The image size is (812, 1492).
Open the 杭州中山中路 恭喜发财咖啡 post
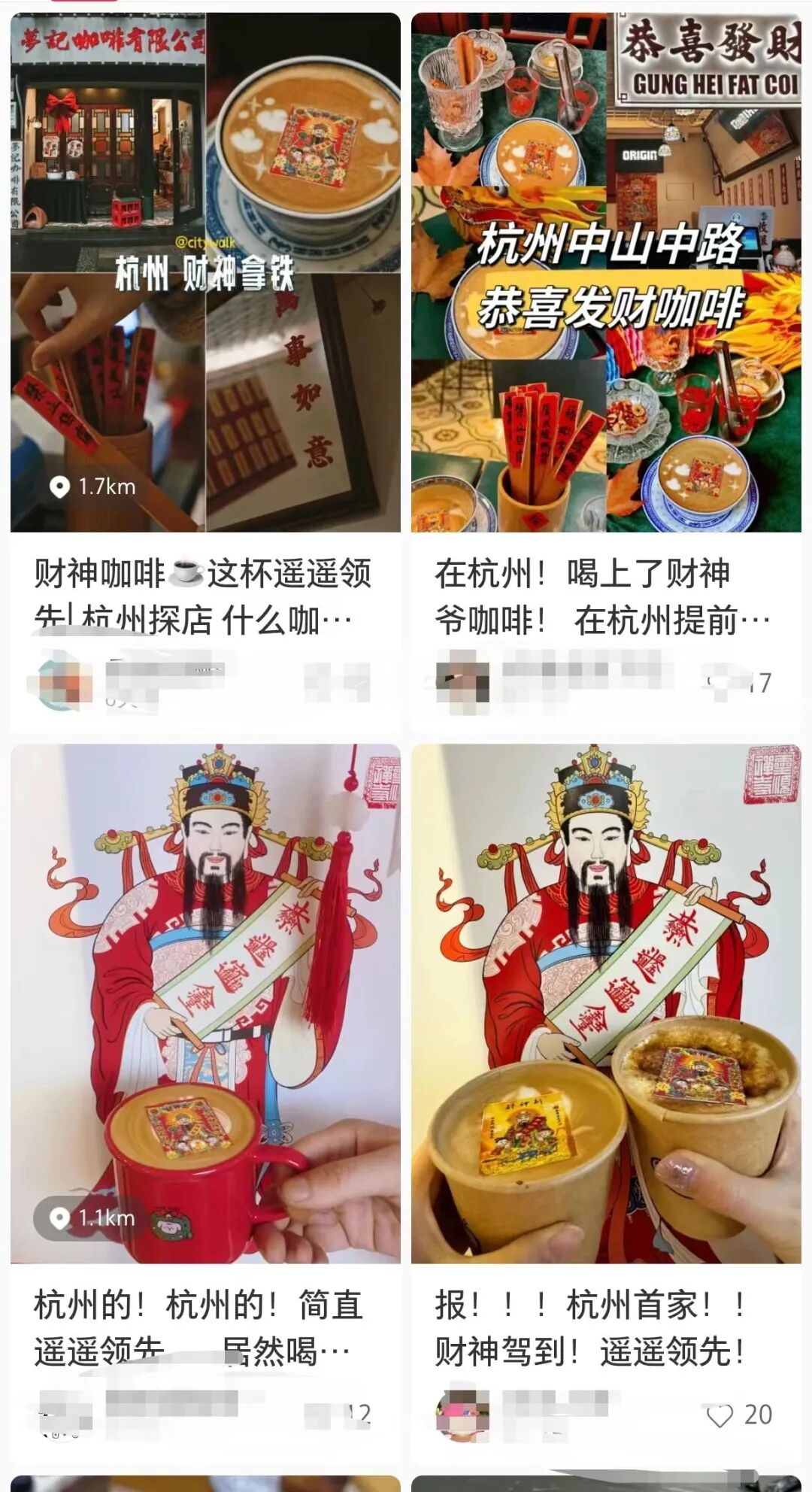point(606,272)
